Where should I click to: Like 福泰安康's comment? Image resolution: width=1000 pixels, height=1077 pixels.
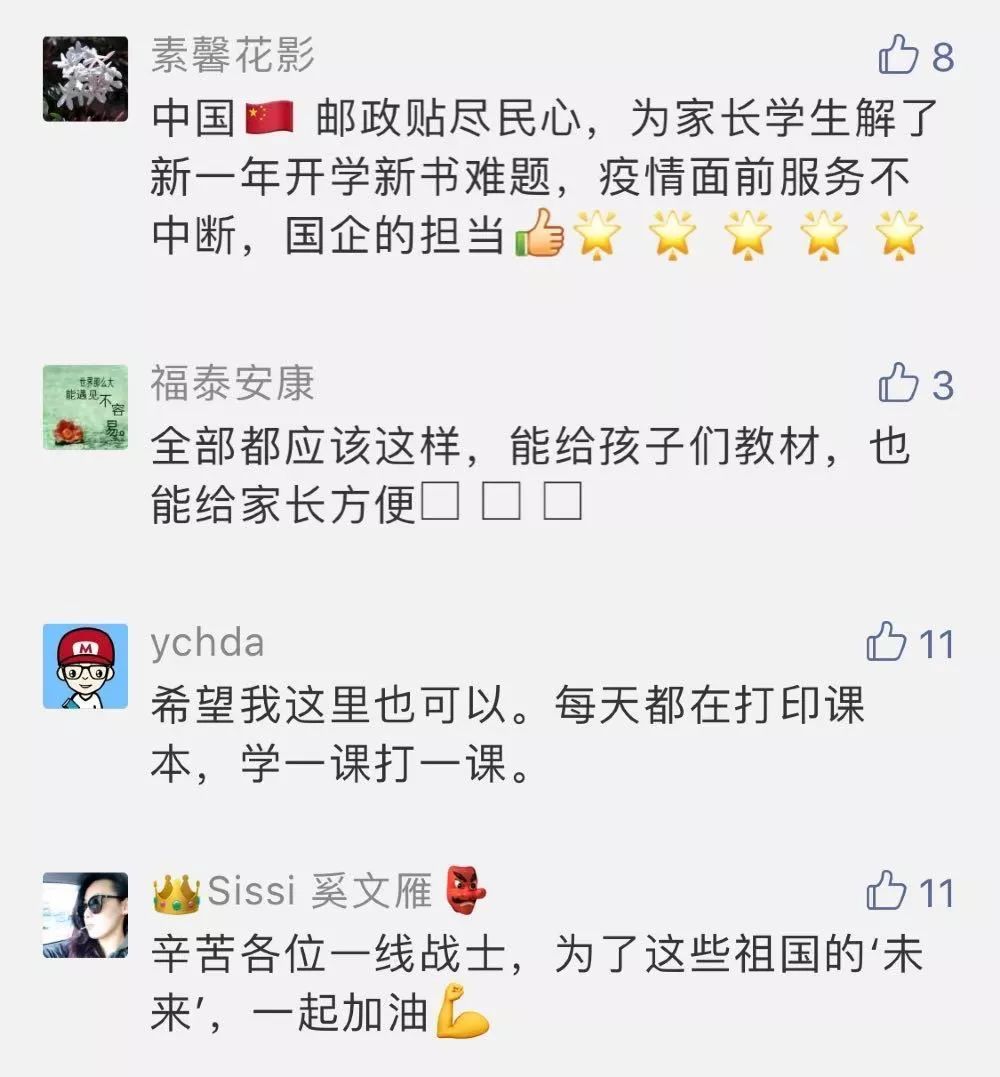click(x=897, y=383)
